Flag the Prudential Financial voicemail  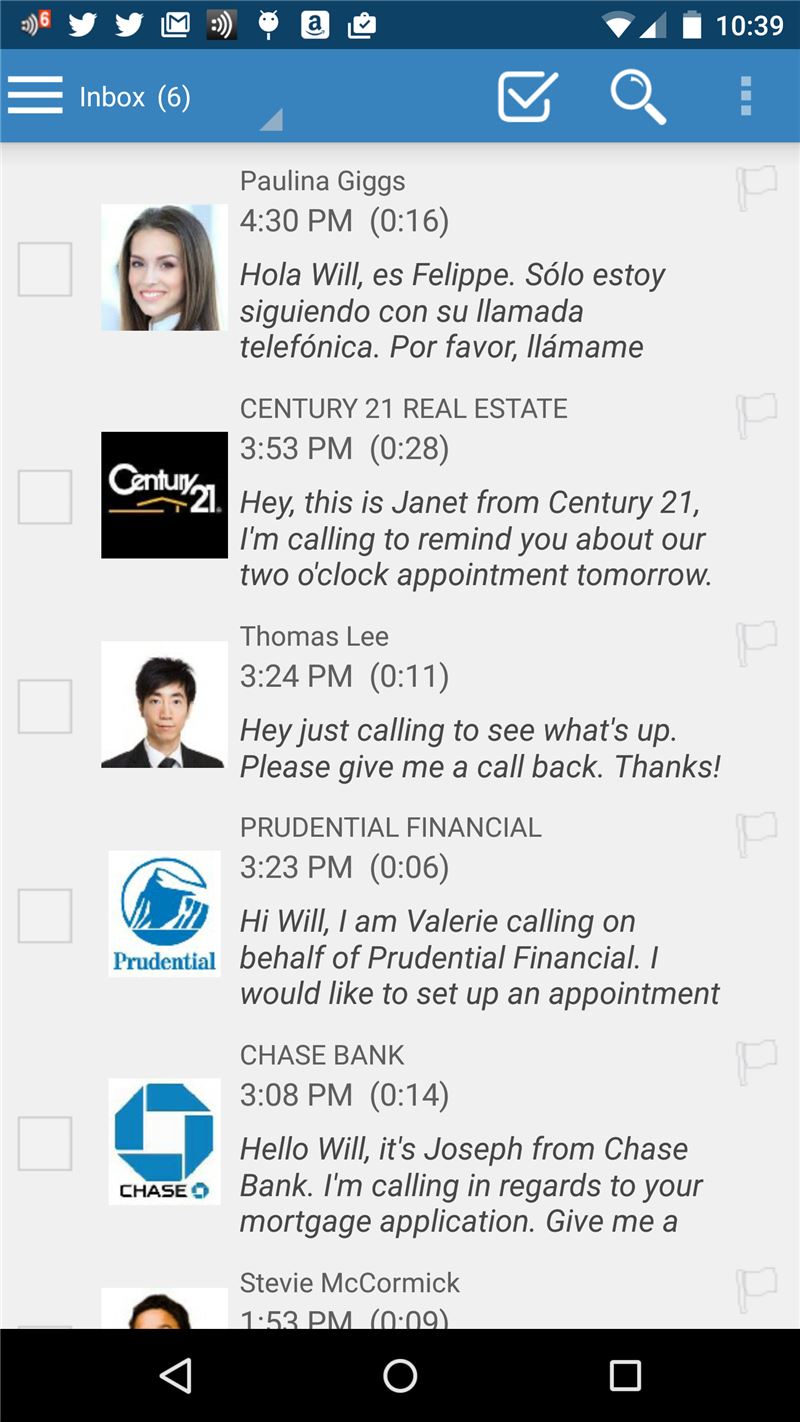point(756,835)
